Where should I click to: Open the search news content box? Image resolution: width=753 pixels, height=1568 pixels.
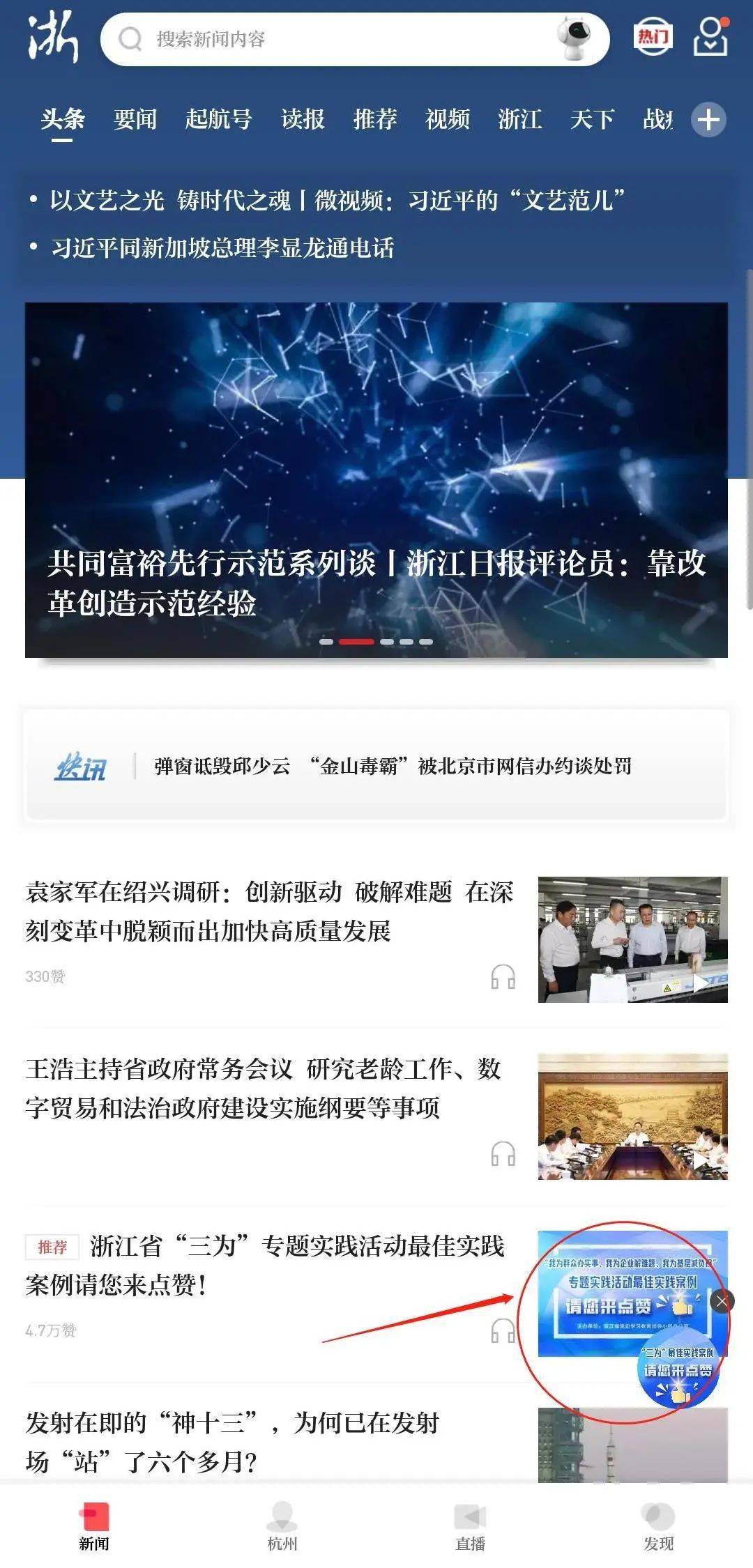[355, 39]
